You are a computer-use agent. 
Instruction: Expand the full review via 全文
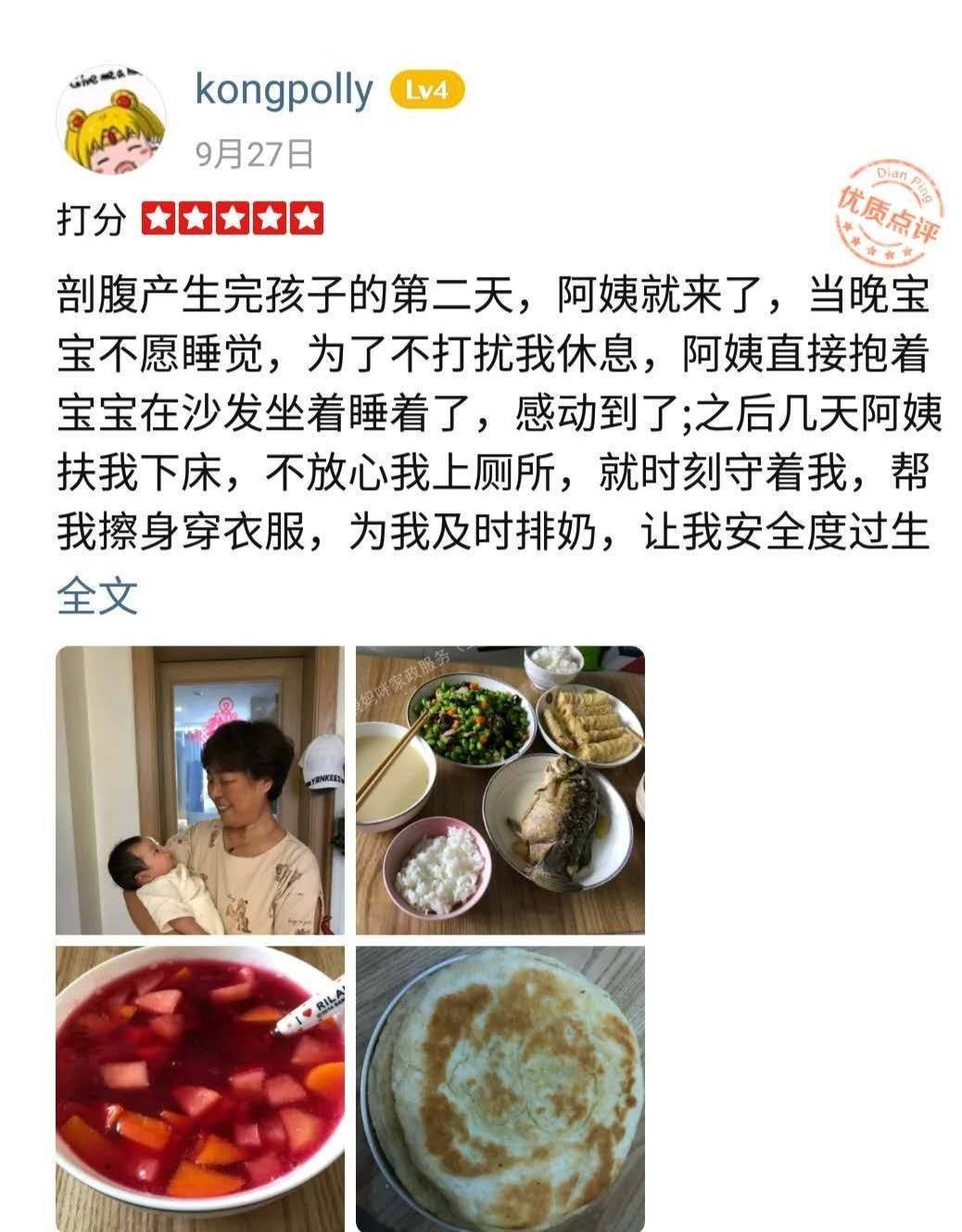(x=96, y=596)
